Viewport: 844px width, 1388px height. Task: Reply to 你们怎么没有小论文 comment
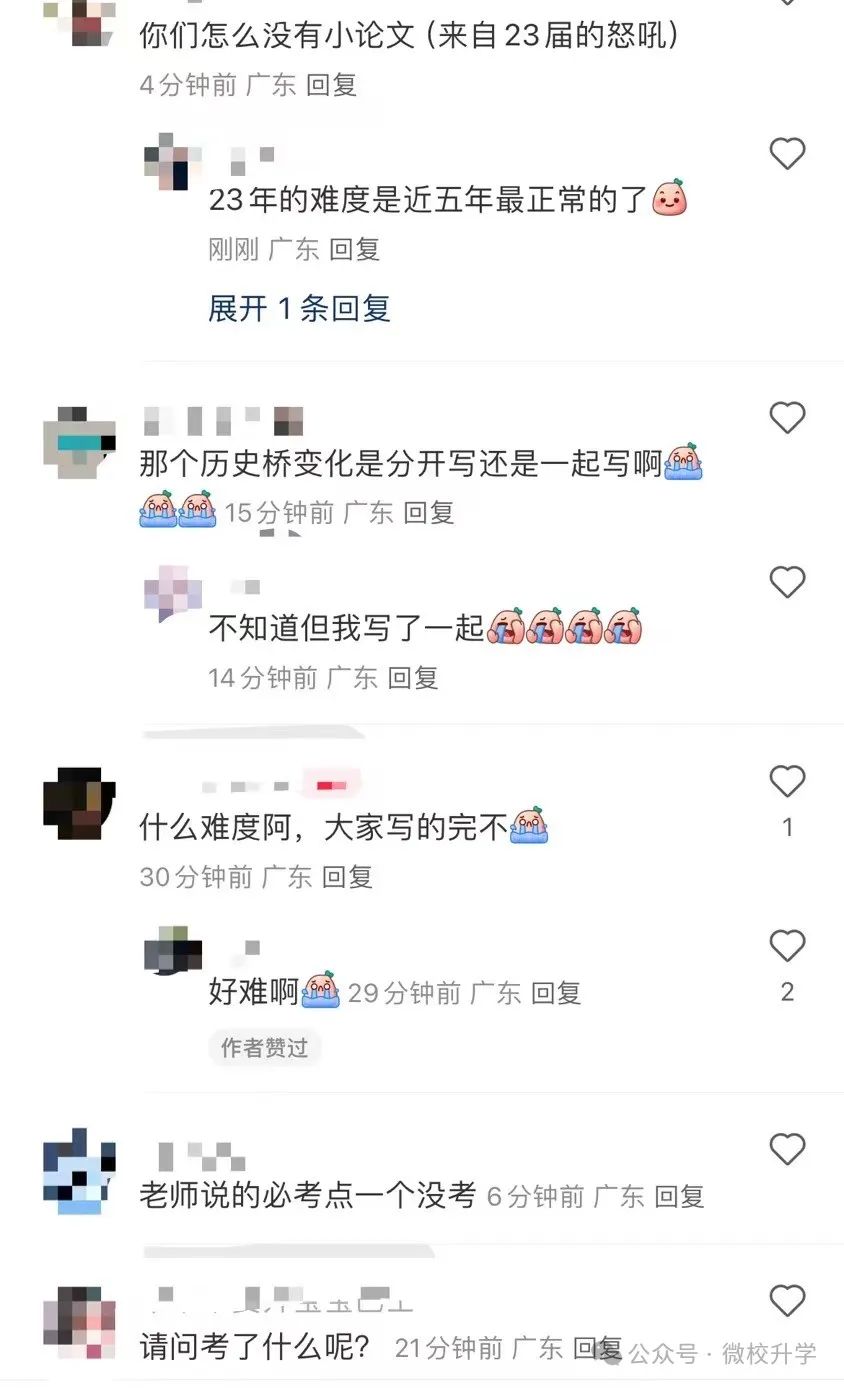coord(332,85)
